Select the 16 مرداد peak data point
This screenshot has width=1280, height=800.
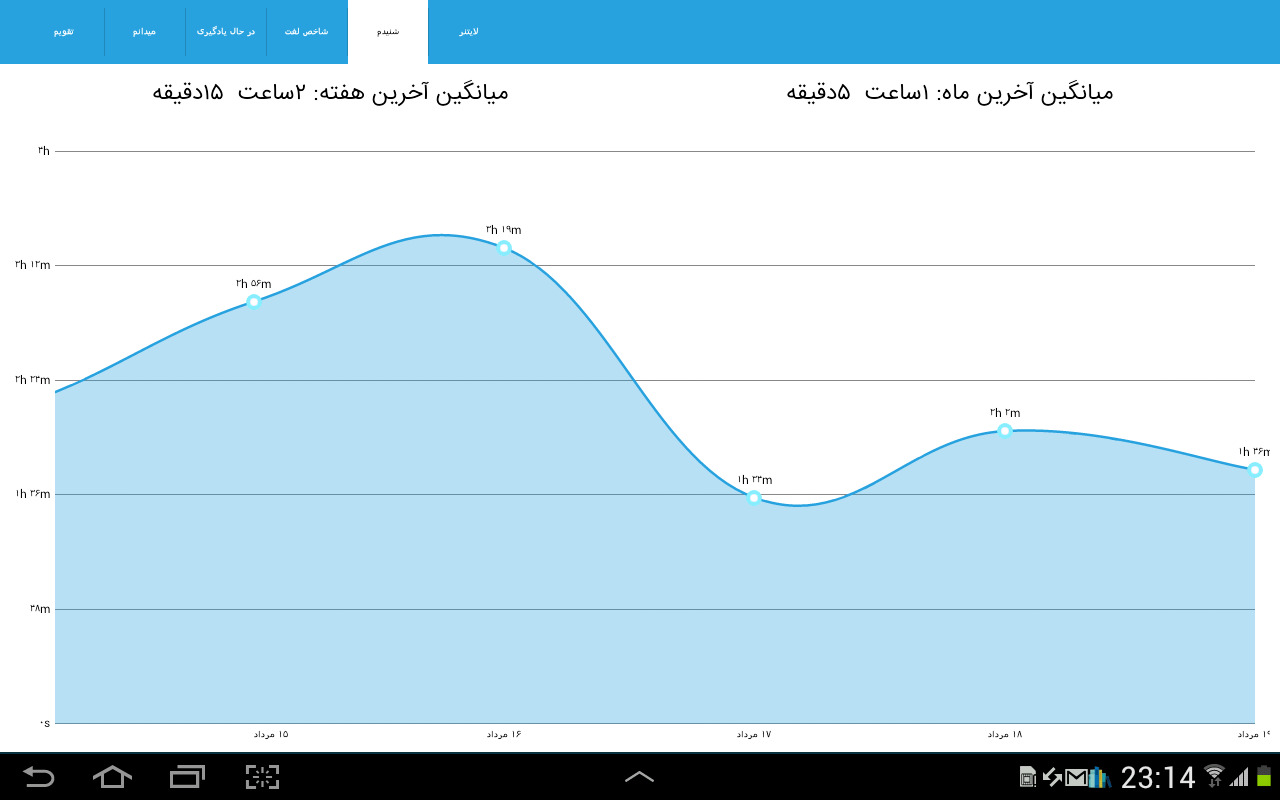tap(504, 247)
